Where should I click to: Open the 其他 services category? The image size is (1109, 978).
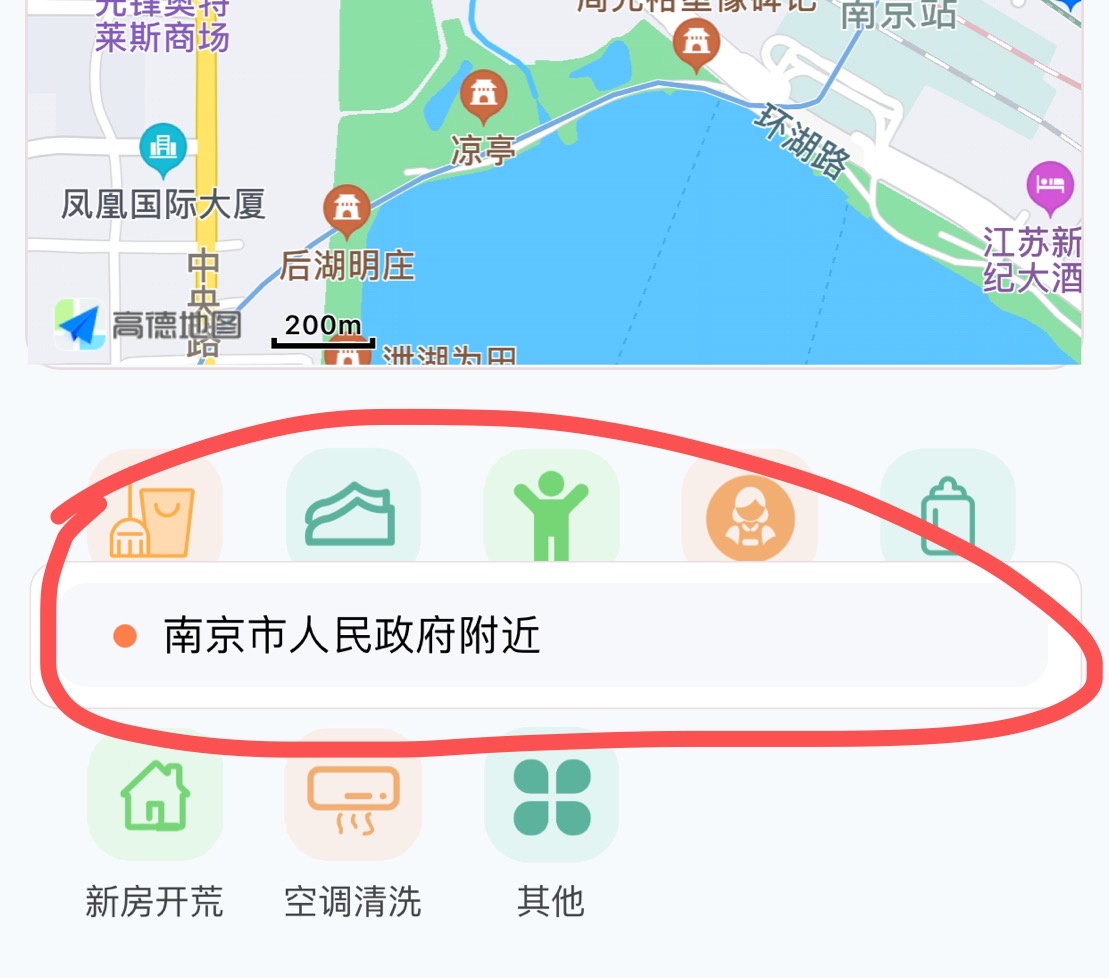pos(551,795)
